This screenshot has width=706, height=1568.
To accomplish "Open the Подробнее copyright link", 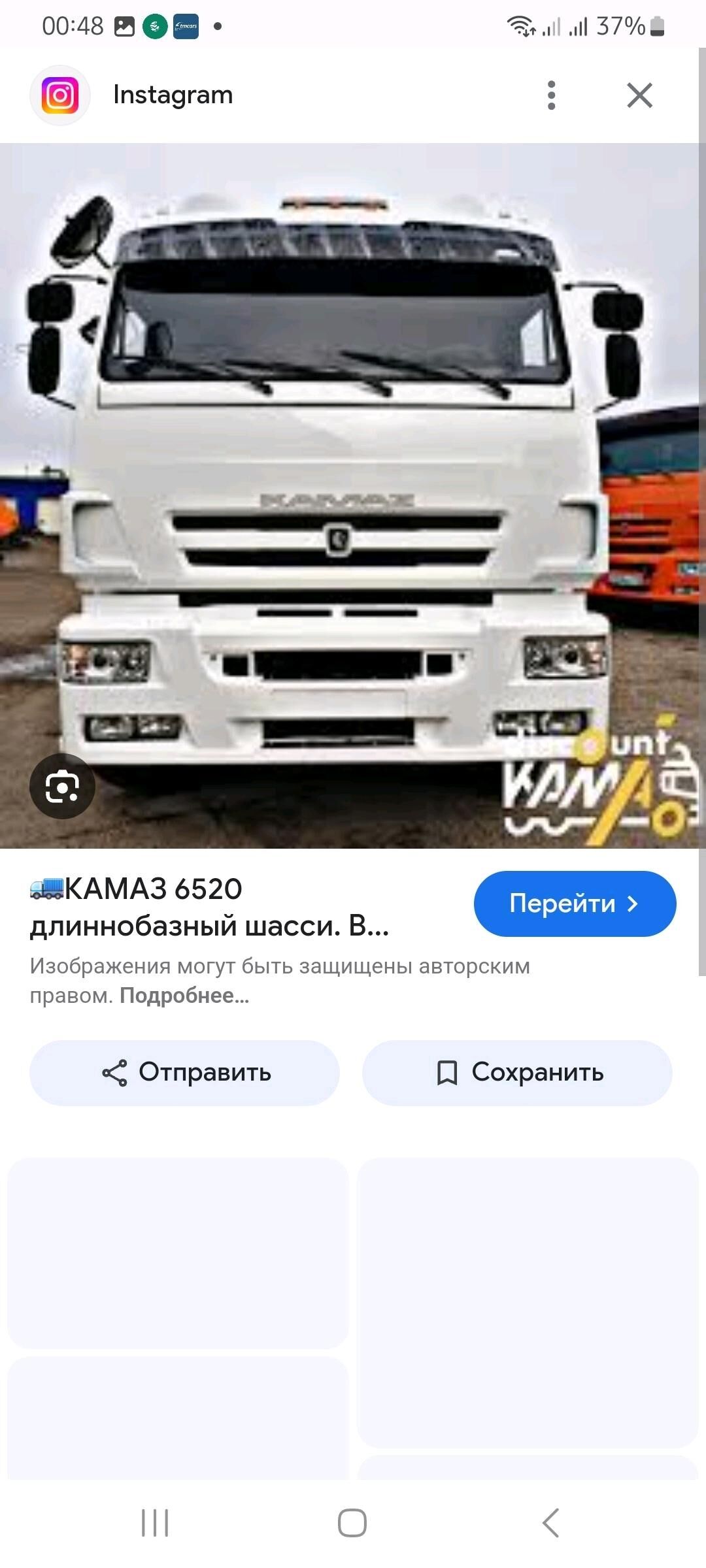I will pos(184,996).
